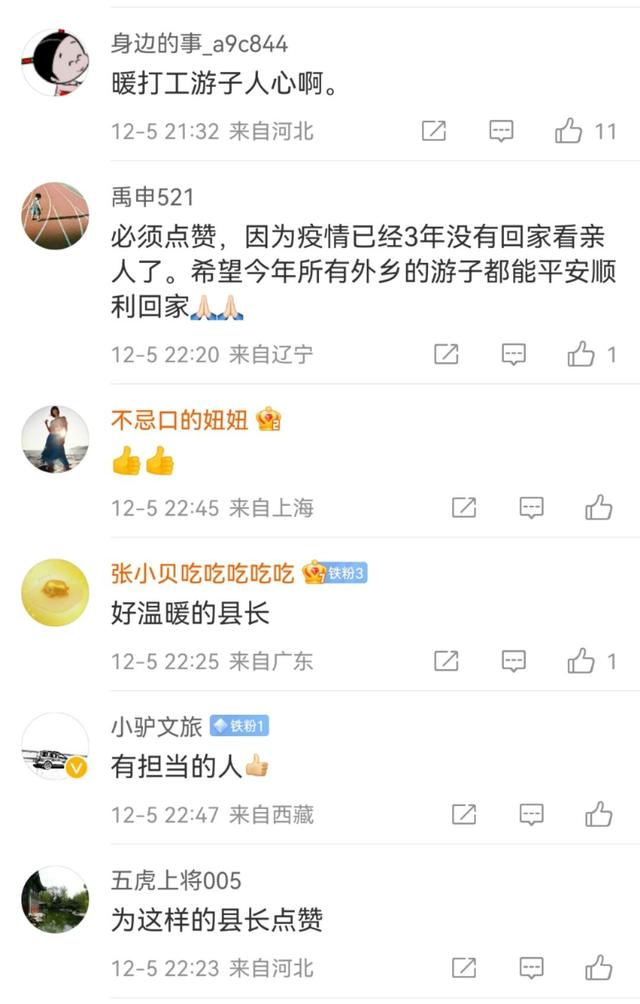The image size is (640, 1004).
Task: Open comment replies for 禹申521
Action: [x=513, y=354]
